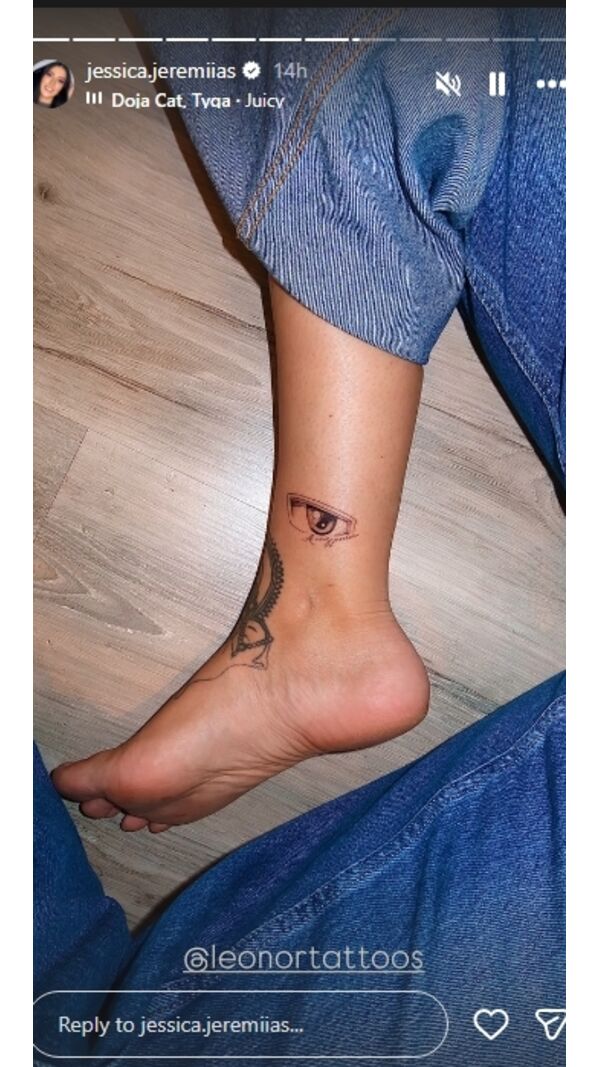Open the @leonortattoos mention
This screenshot has height=1067, width=600.
[x=304, y=959]
